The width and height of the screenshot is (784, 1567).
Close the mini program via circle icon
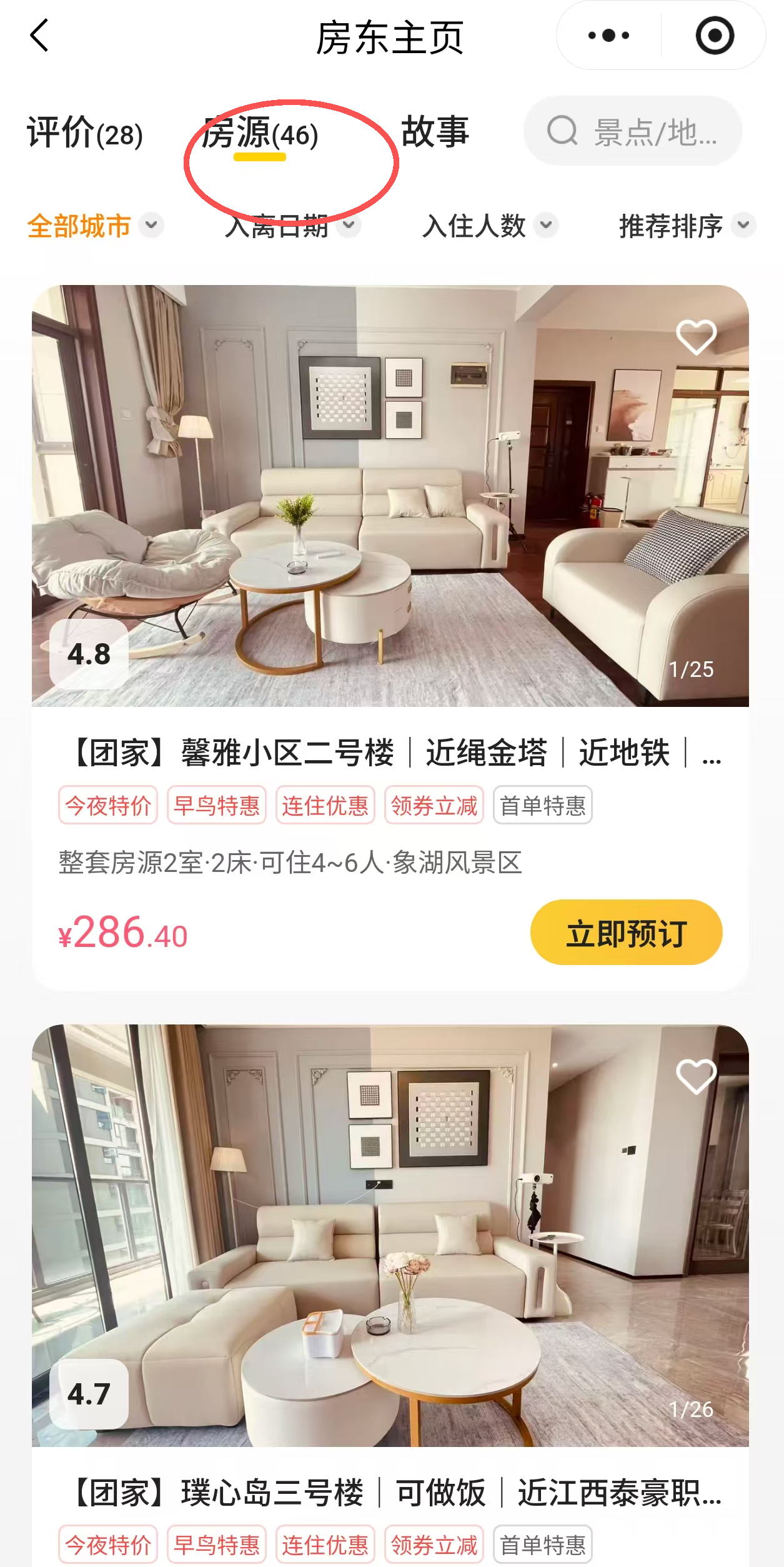point(715,36)
